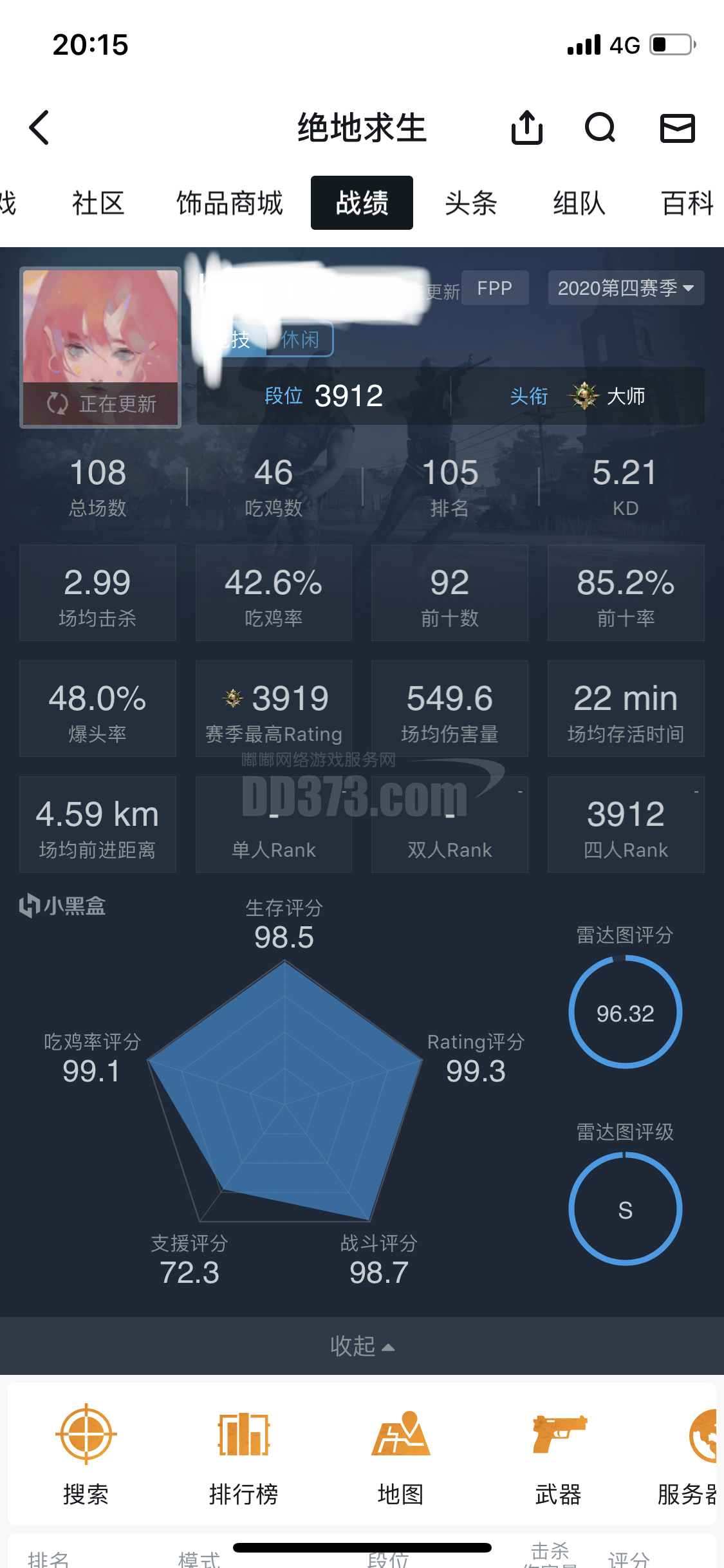
Task: Collapse stats with the 收起 button
Action: pos(362,1346)
